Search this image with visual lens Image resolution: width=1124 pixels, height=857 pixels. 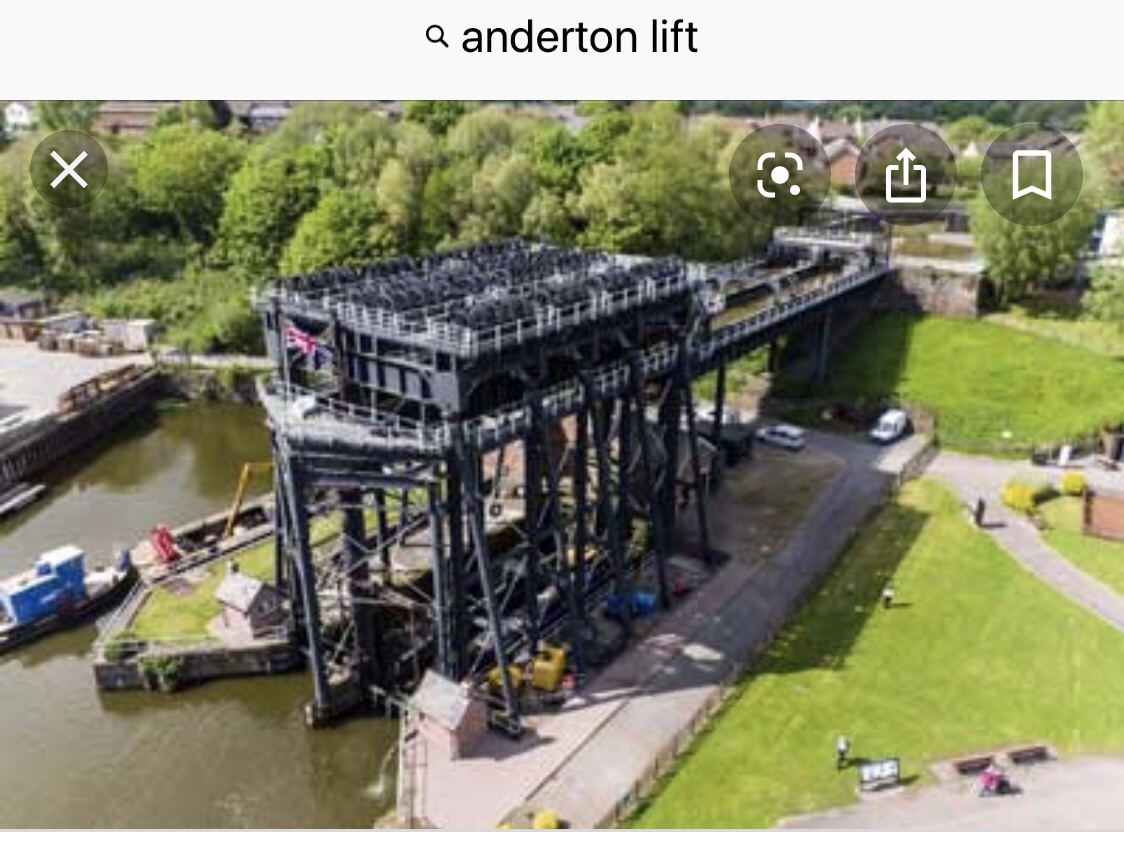[x=779, y=175]
